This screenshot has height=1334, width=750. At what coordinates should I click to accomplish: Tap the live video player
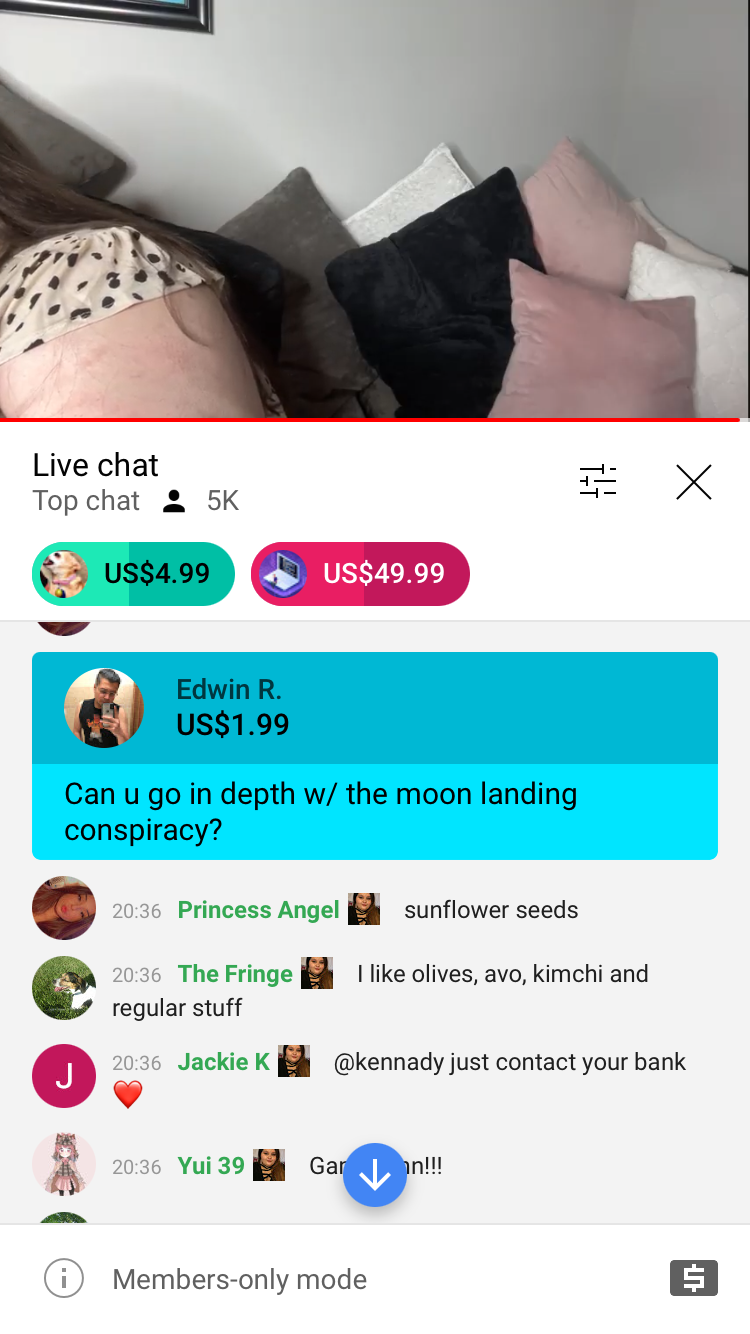point(375,209)
